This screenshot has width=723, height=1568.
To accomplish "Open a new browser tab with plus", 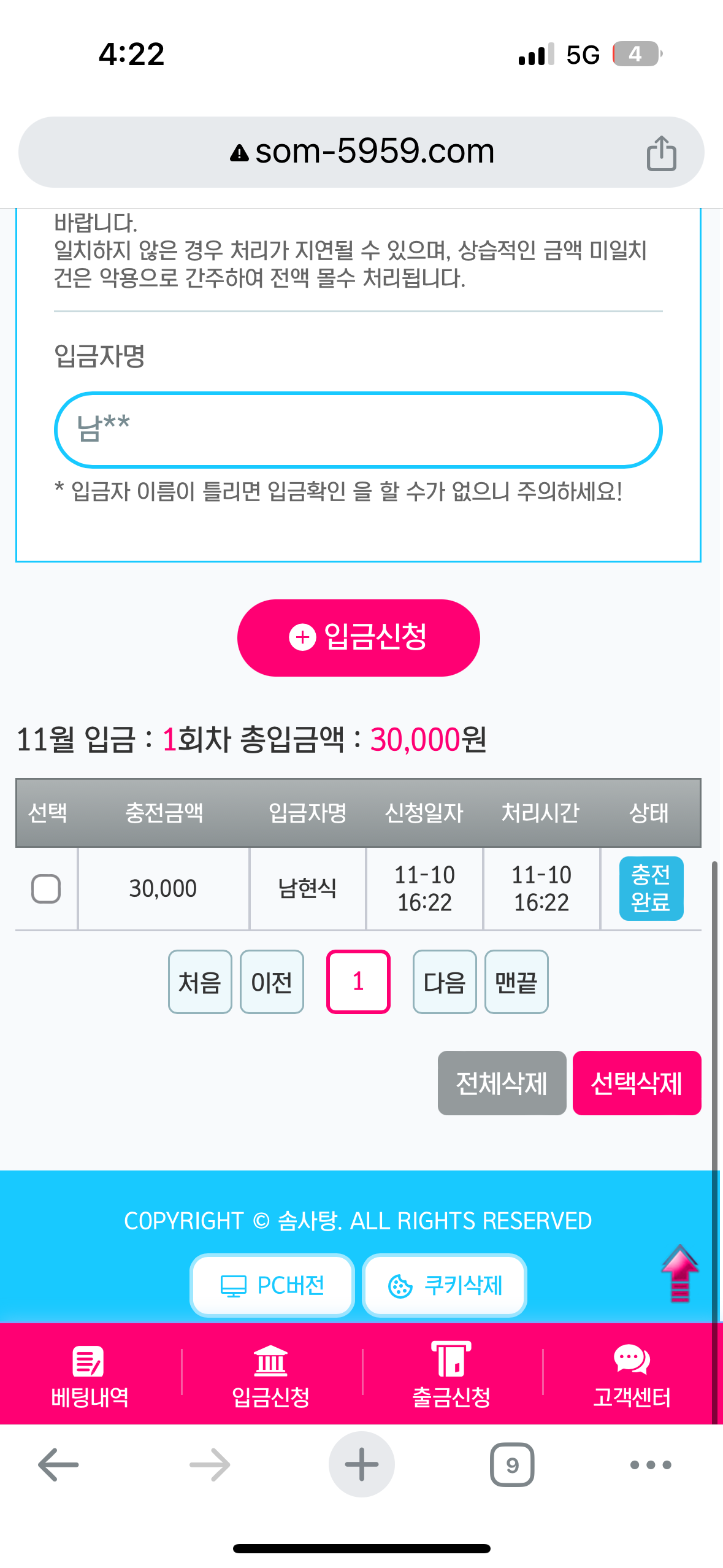I will pyautogui.click(x=361, y=1464).
